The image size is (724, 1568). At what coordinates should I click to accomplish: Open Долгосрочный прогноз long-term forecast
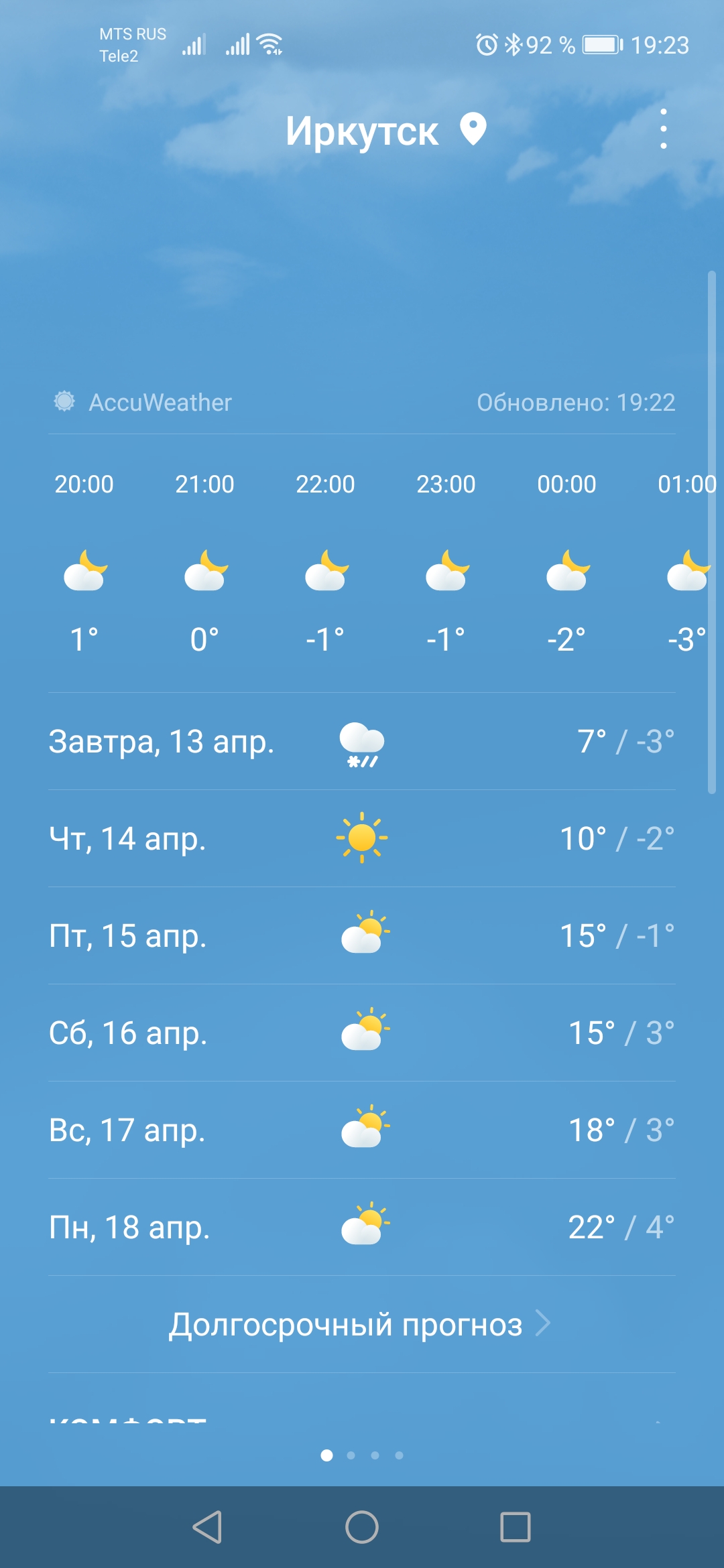coord(360,1324)
